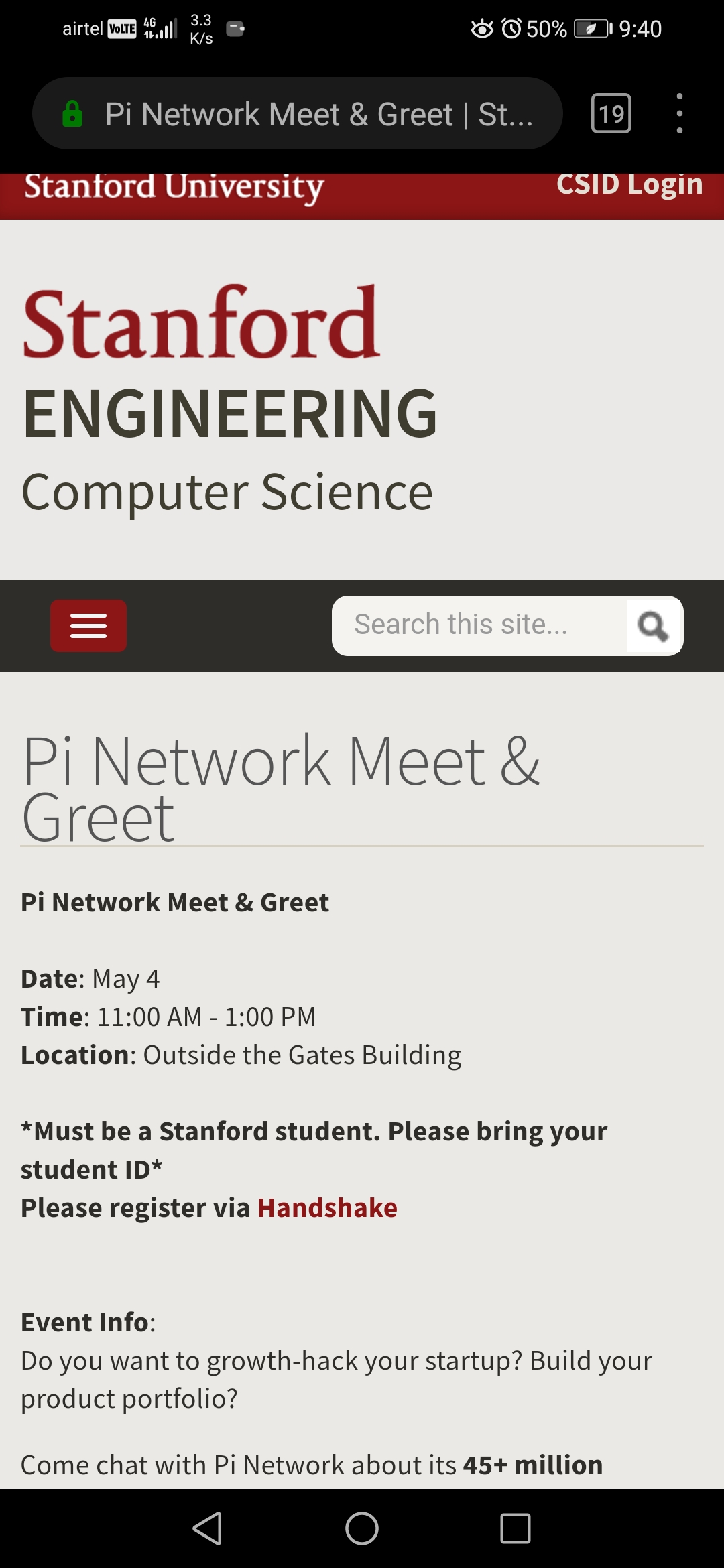Open the CSID Login link

(x=629, y=185)
